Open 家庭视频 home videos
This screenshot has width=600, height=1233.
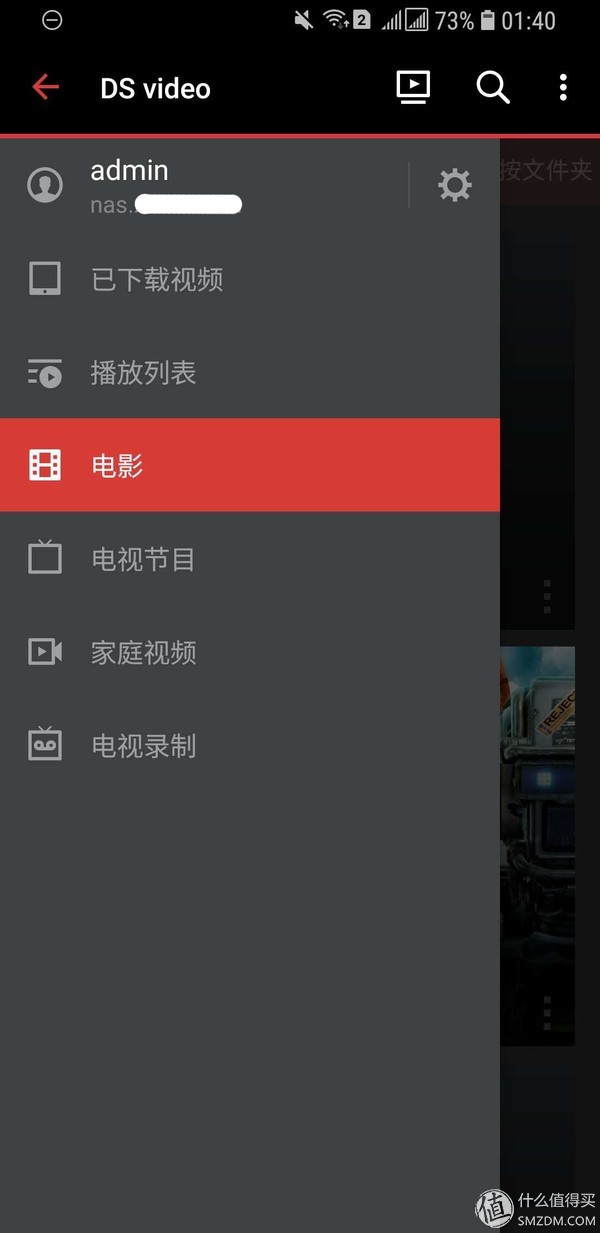click(x=143, y=653)
